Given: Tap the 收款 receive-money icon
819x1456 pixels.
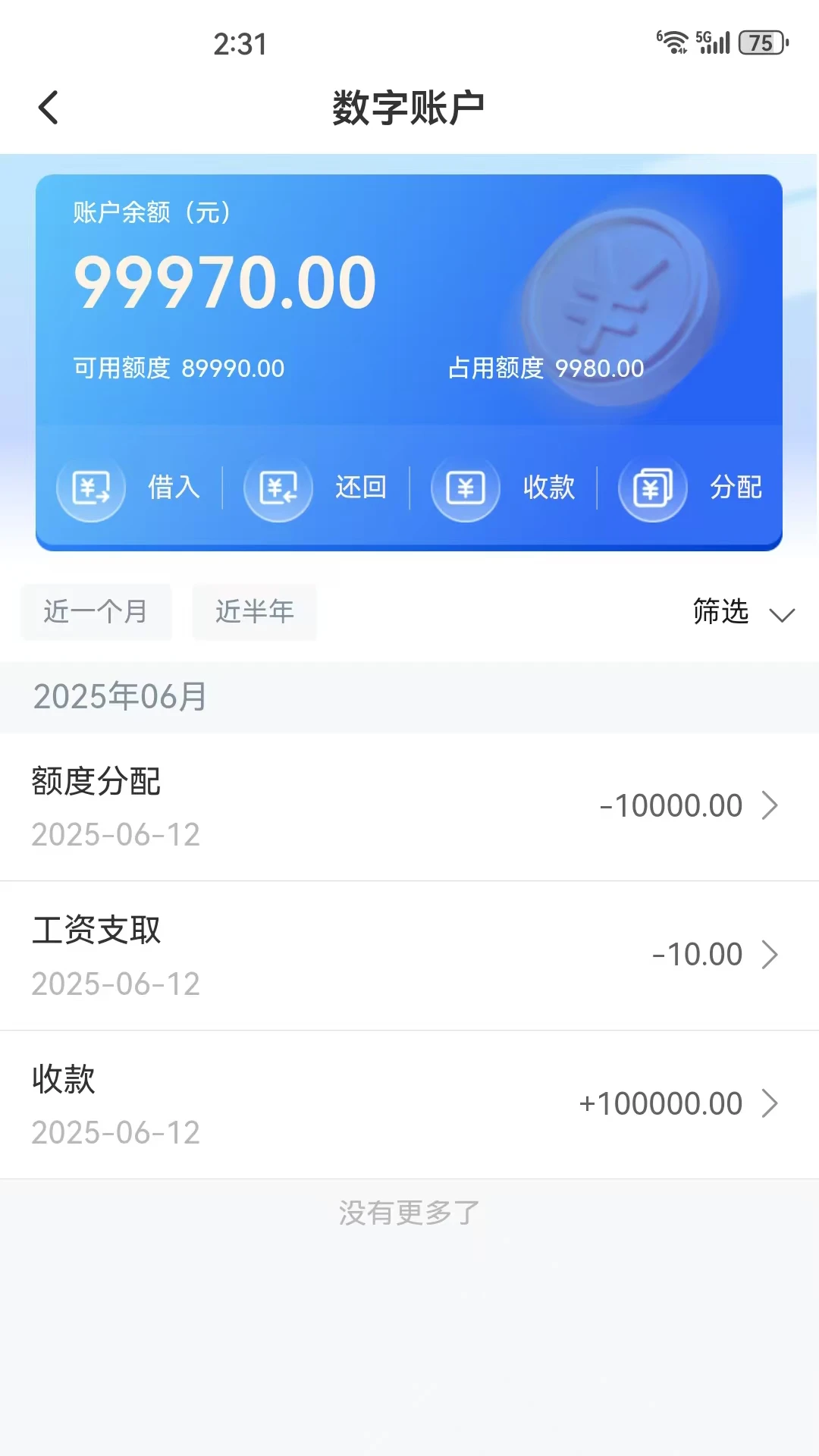Looking at the screenshot, I should (465, 488).
